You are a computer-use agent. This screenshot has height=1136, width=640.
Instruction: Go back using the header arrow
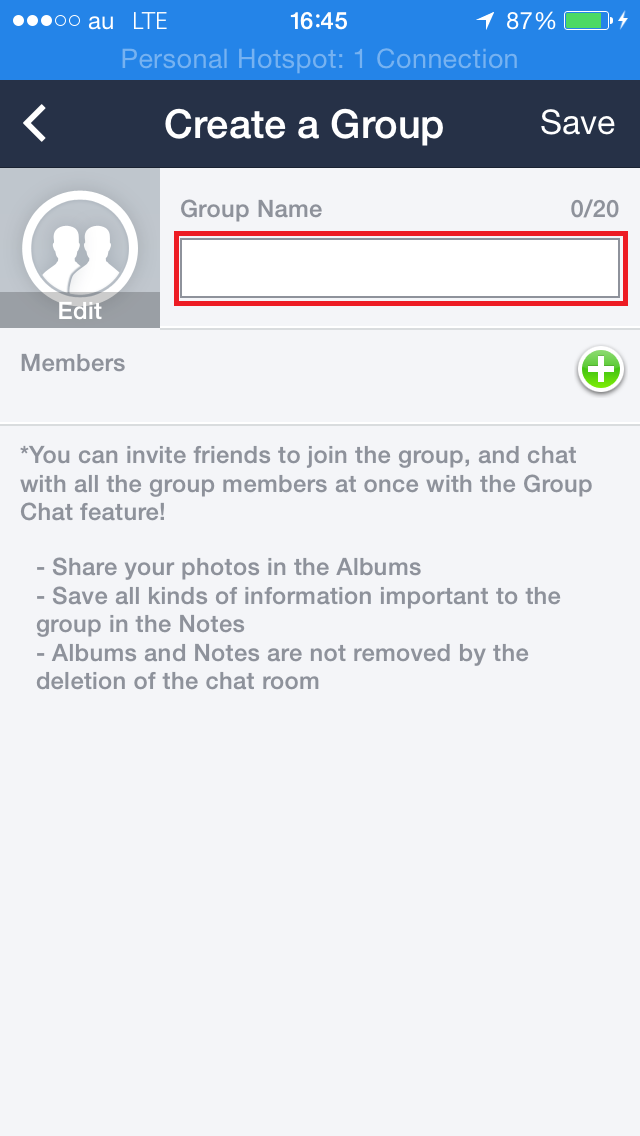35,123
